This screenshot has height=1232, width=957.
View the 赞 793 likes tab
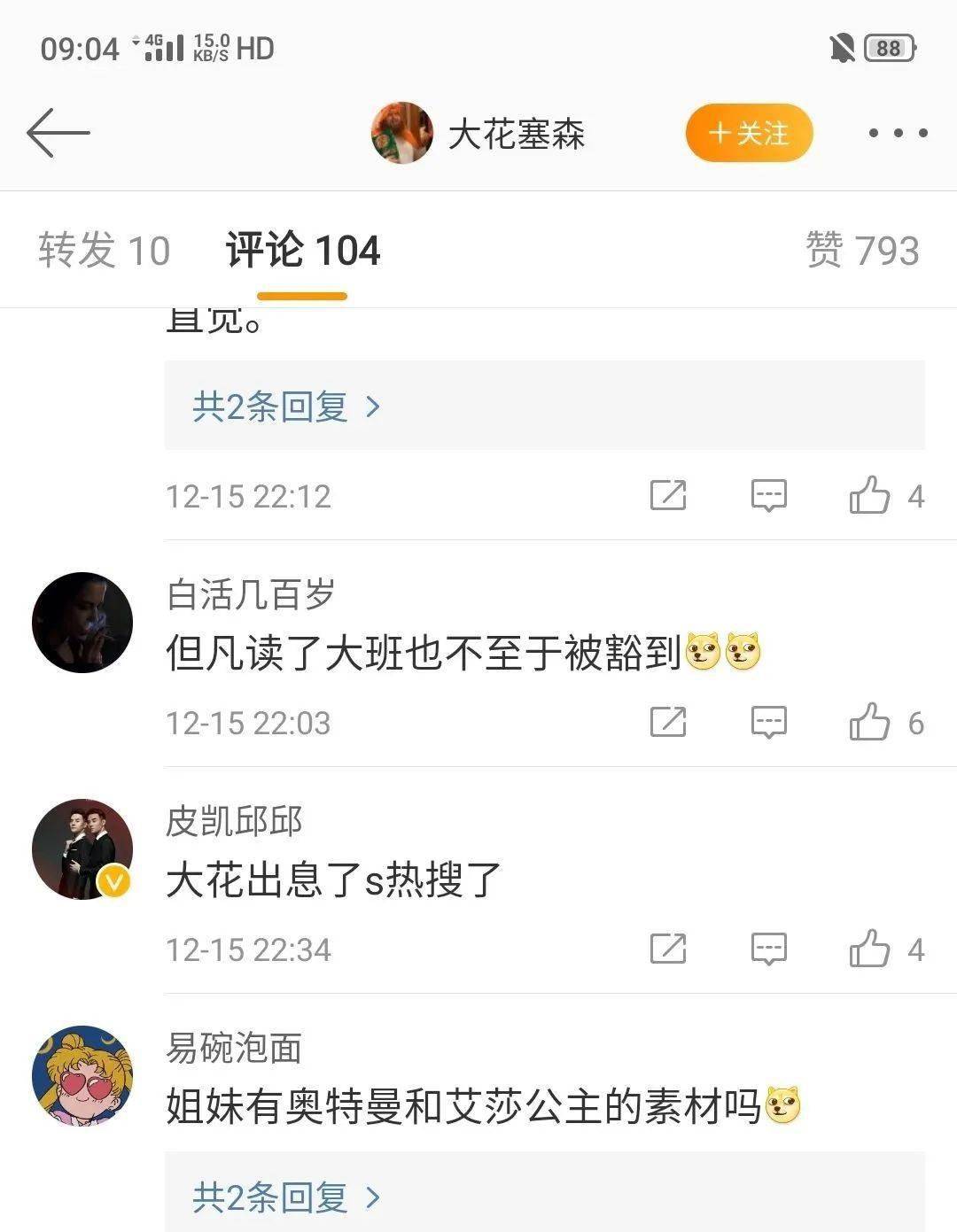tap(861, 250)
